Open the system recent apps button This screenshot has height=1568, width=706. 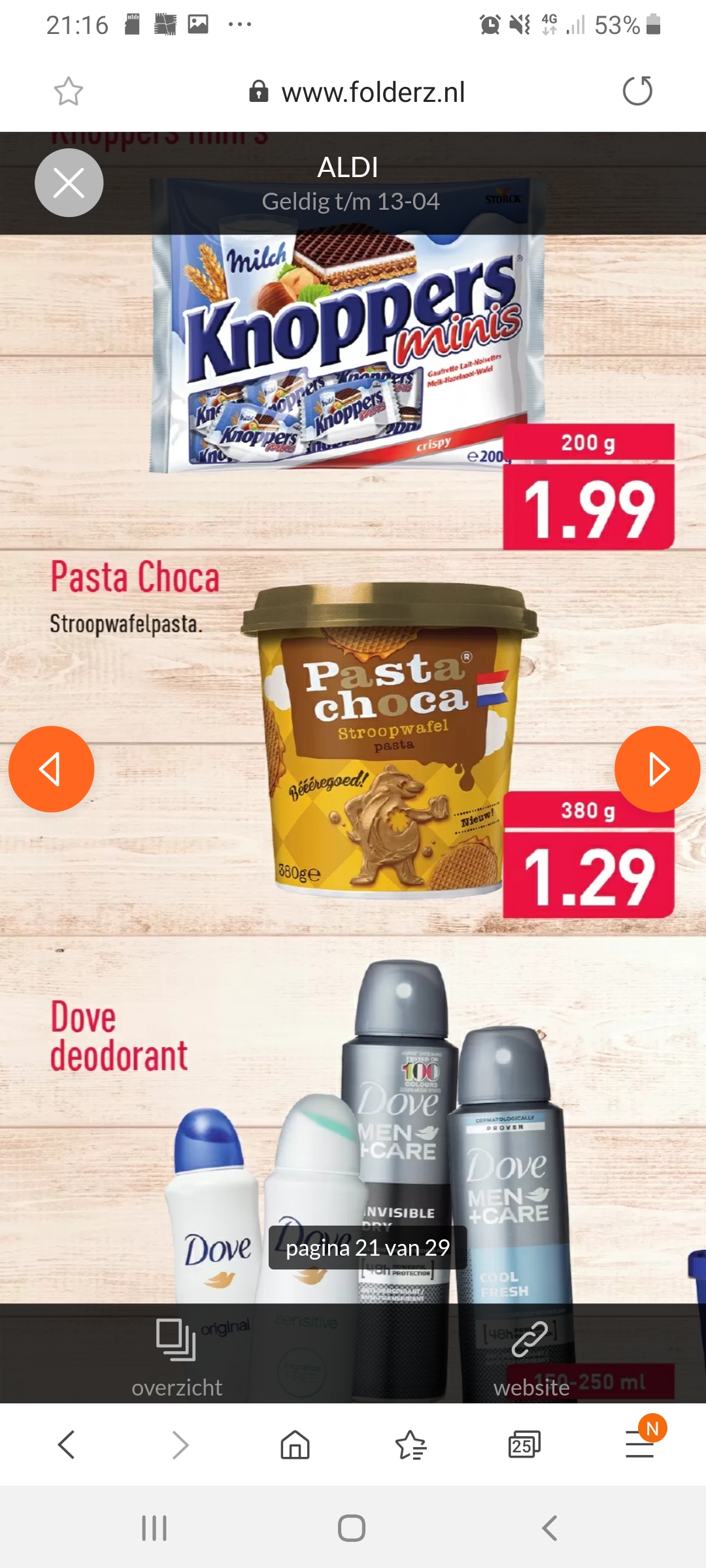(154, 1528)
